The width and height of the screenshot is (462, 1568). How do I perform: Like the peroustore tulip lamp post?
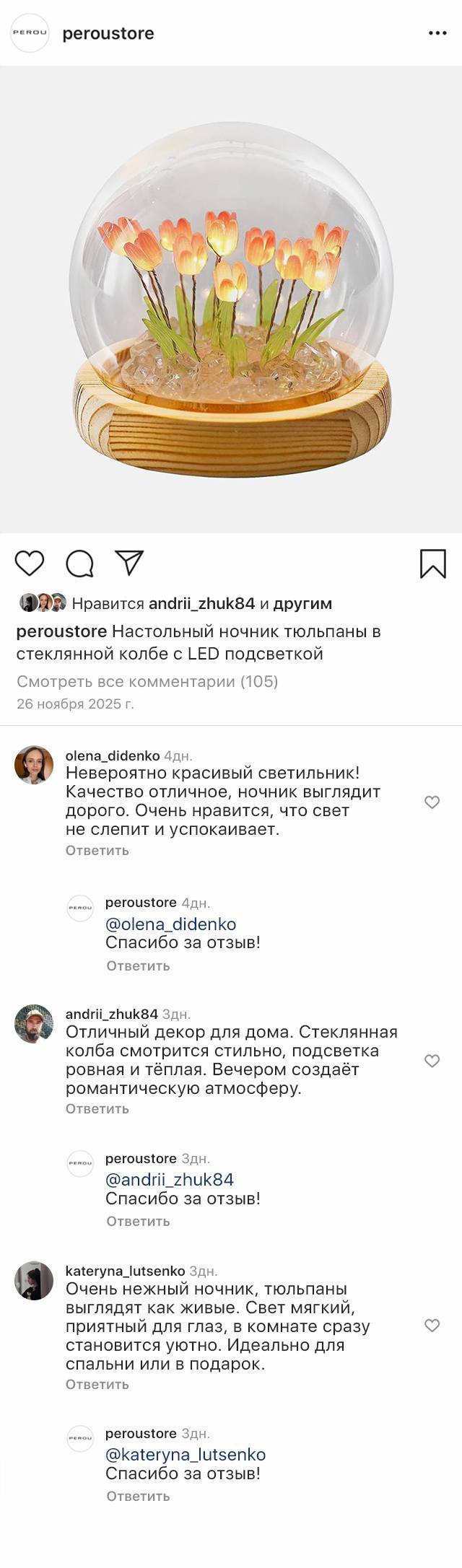tap(30, 563)
